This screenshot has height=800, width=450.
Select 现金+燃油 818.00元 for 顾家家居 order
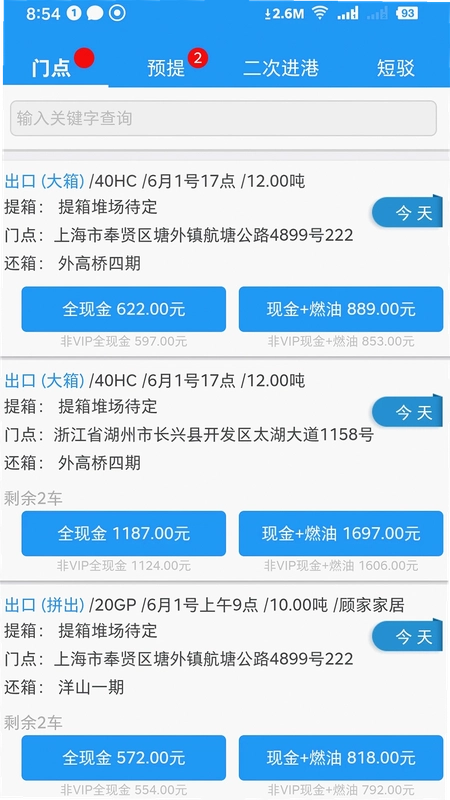[x=341, y=758]
